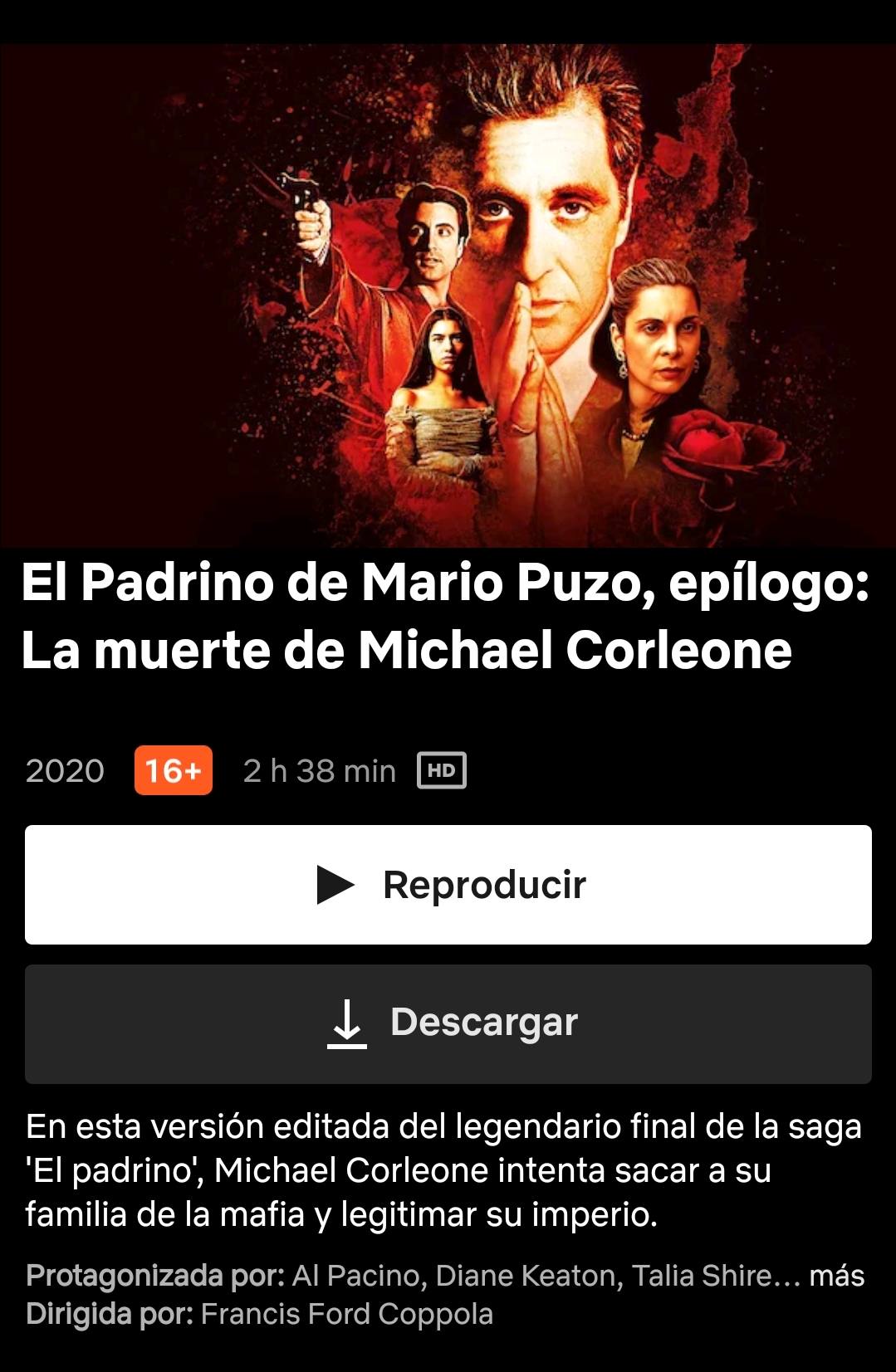Screen dimensions: 896x1372
Task: Expand cast list with 'más' link
Action: pyautogui.click(x=836, y=1275)
